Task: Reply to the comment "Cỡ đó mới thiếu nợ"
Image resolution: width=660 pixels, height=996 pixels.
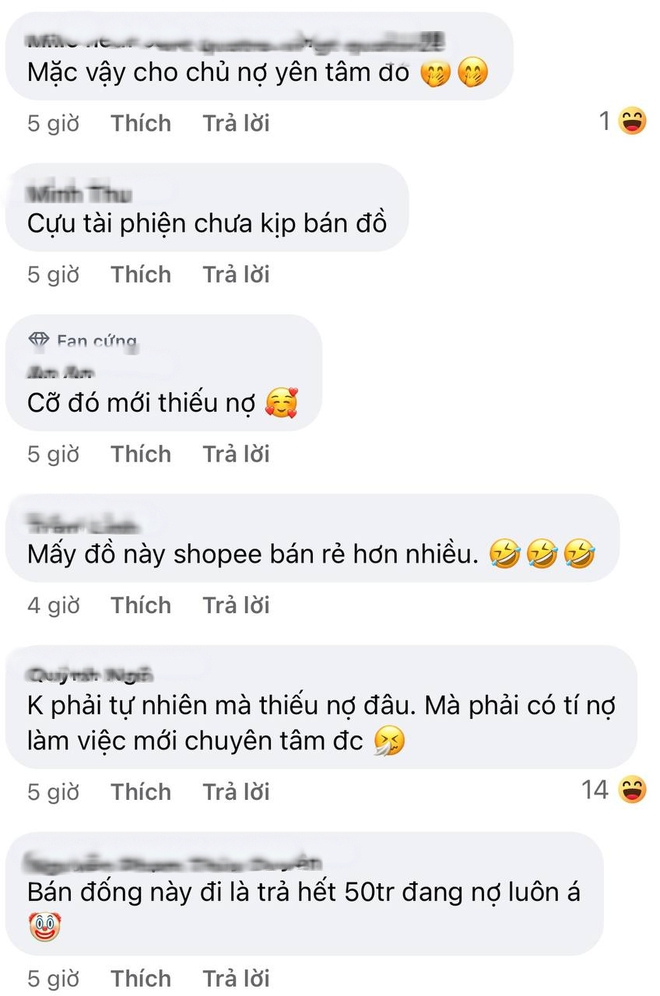Action: coord(236,454)
